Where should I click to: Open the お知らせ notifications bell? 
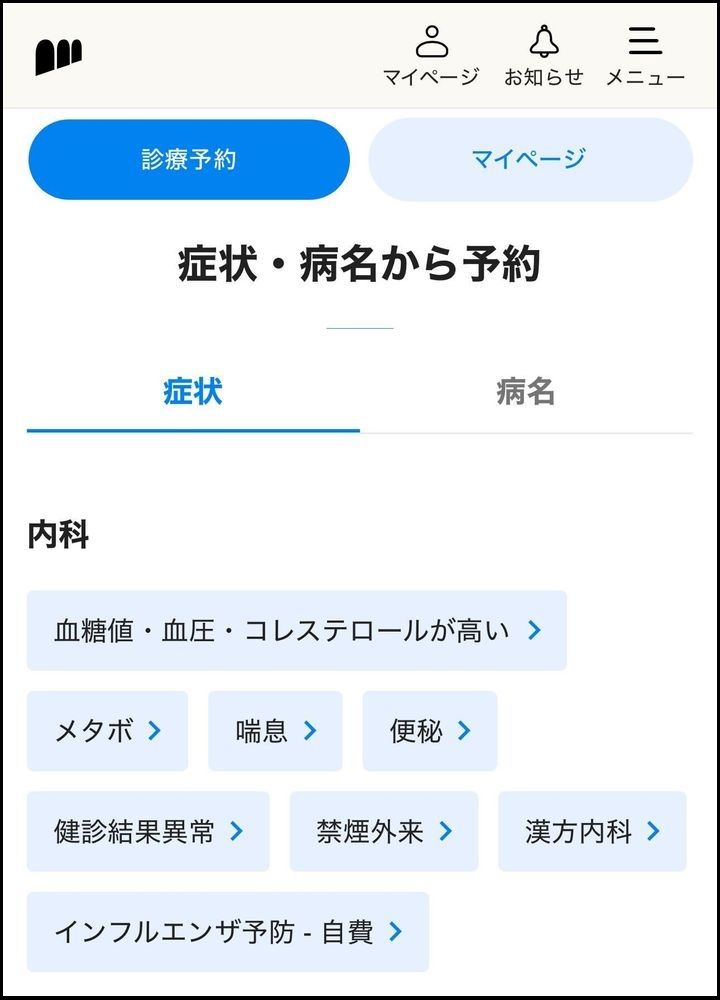(543, 56)
